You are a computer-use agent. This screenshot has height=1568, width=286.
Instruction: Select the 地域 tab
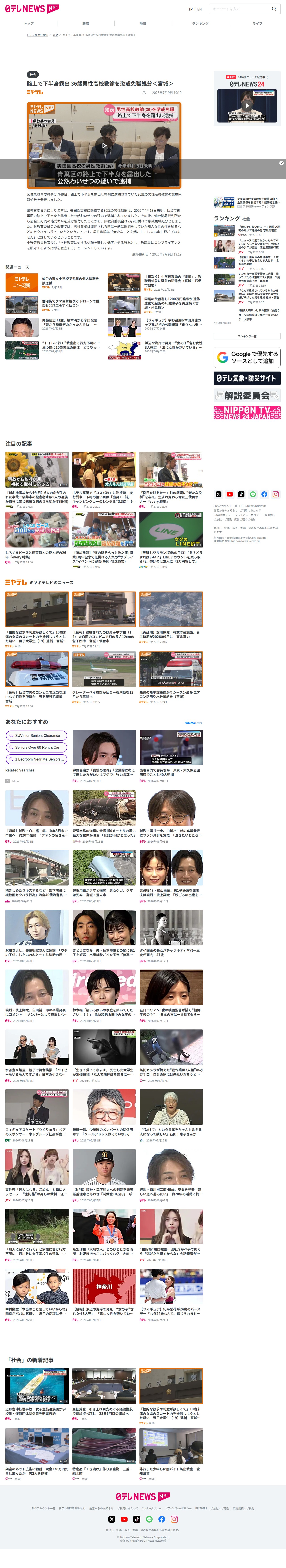point(143,23)
